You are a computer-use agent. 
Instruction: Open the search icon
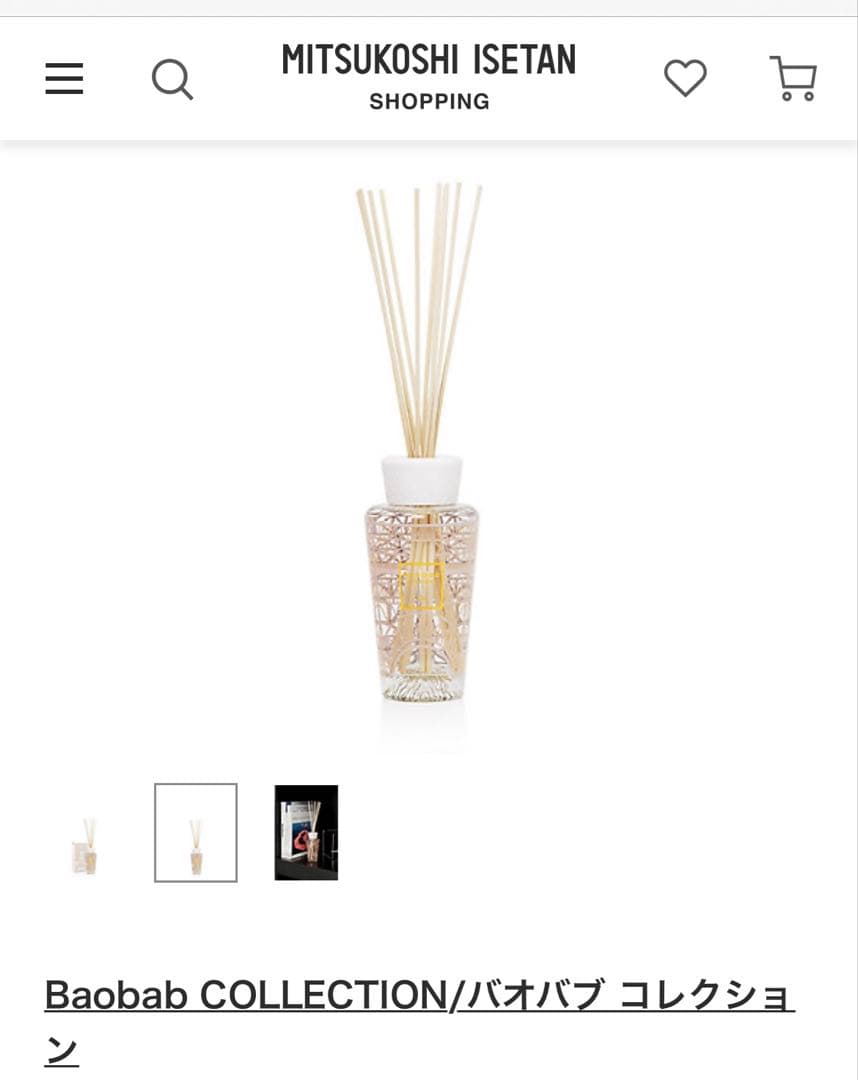(x=172, y=78)
